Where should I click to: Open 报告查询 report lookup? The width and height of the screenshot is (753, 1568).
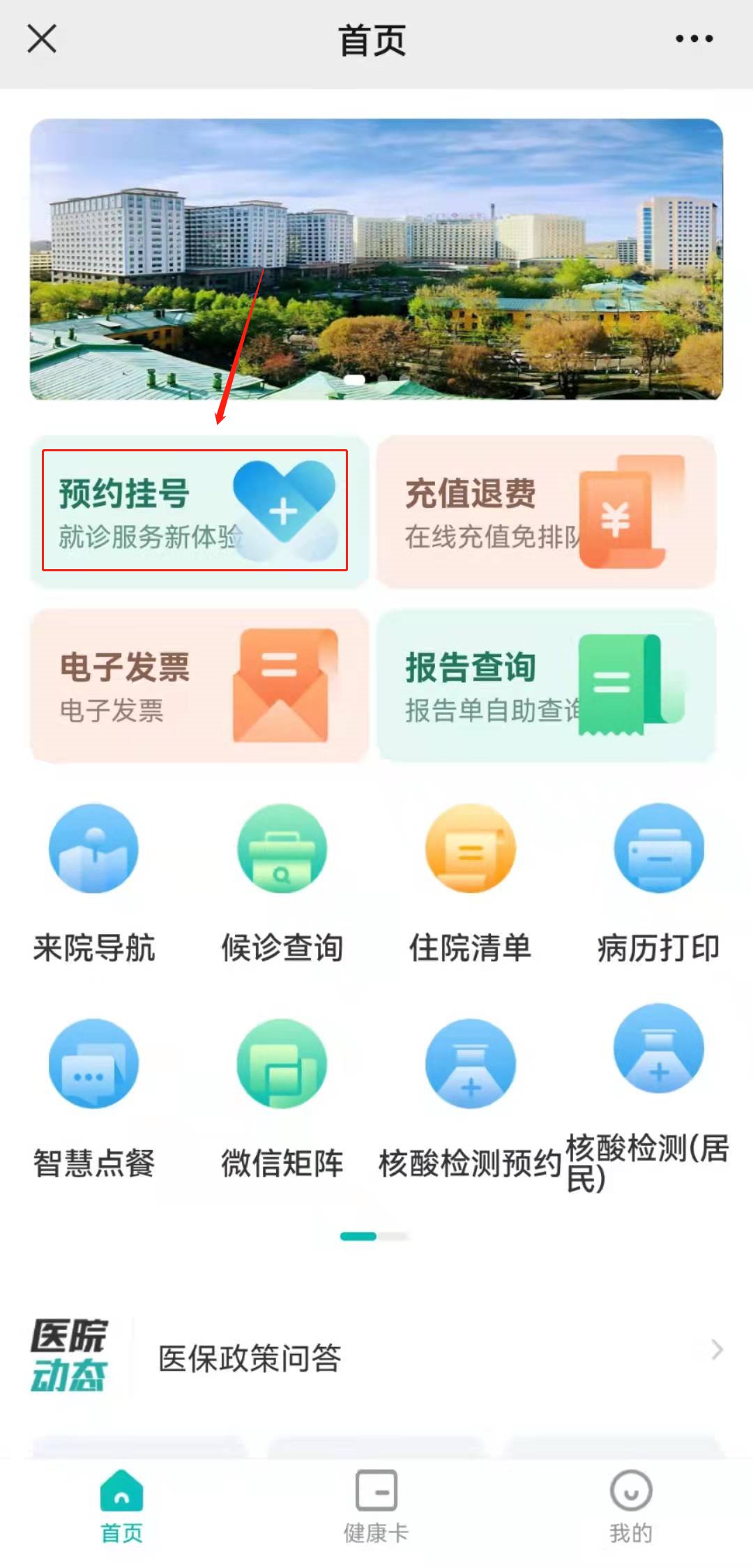pos(547,686)
